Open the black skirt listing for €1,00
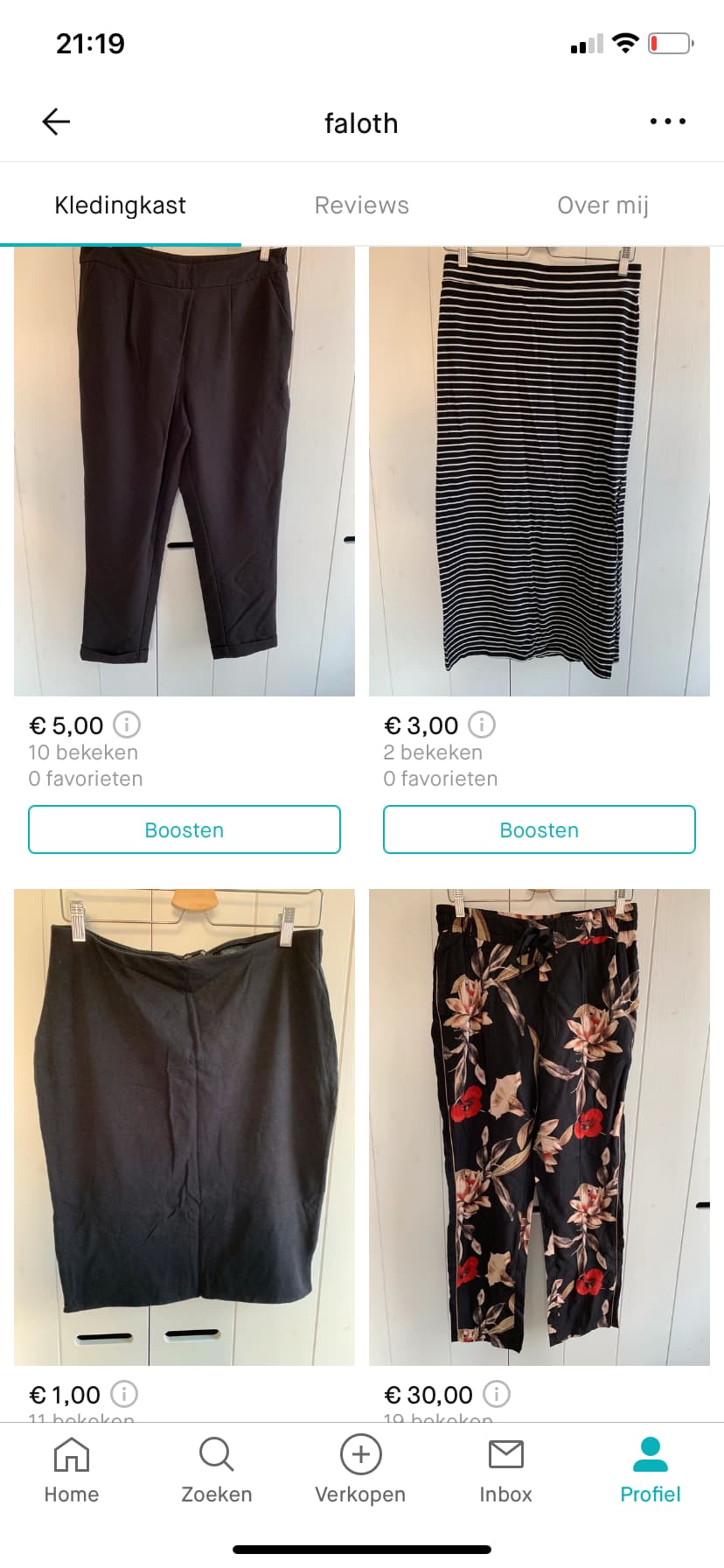The image size is (724, 1568). (x=184, y=1127)
